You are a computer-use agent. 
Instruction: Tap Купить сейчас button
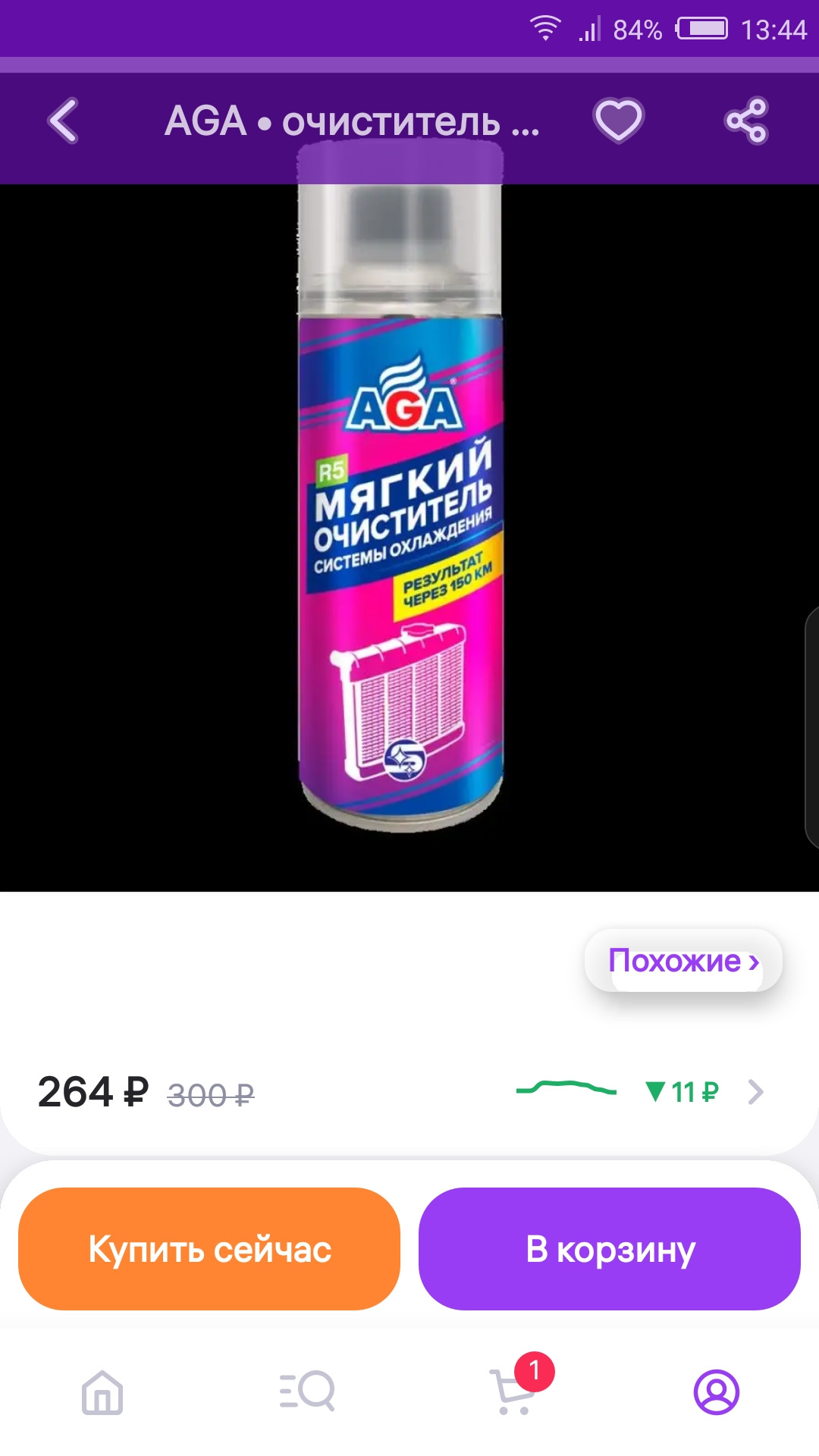point(209,1249)
